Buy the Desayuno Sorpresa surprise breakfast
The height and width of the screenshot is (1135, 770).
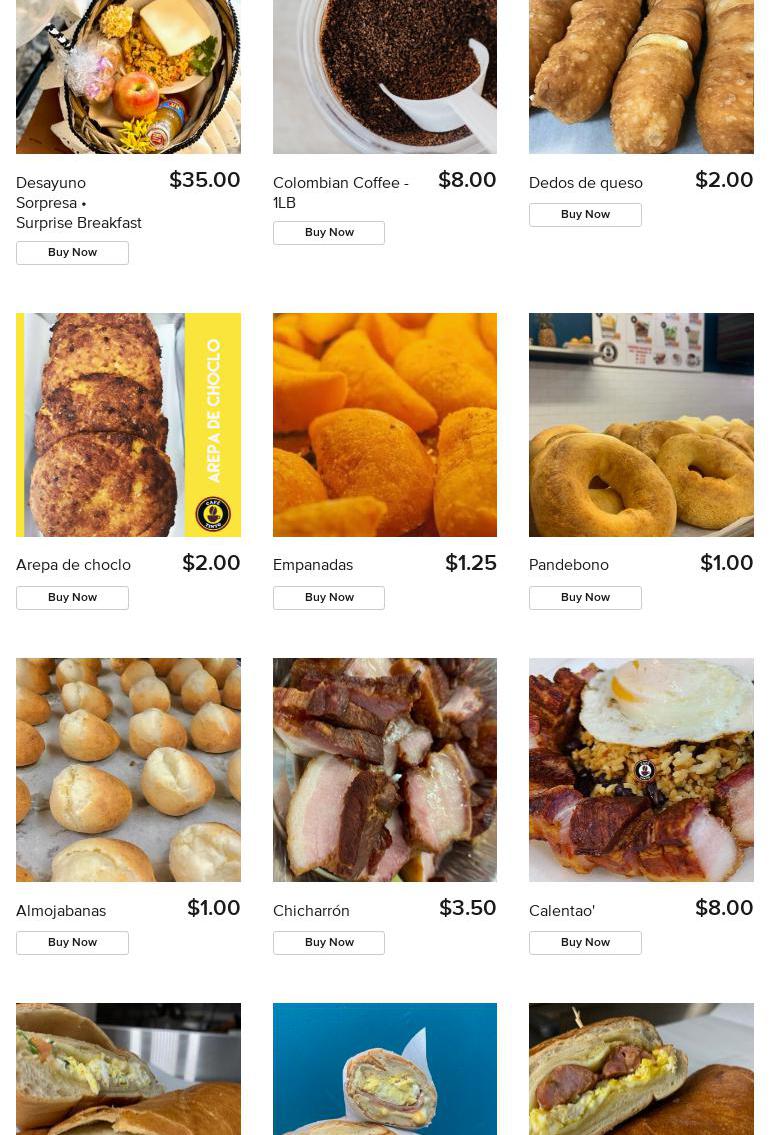72,253
